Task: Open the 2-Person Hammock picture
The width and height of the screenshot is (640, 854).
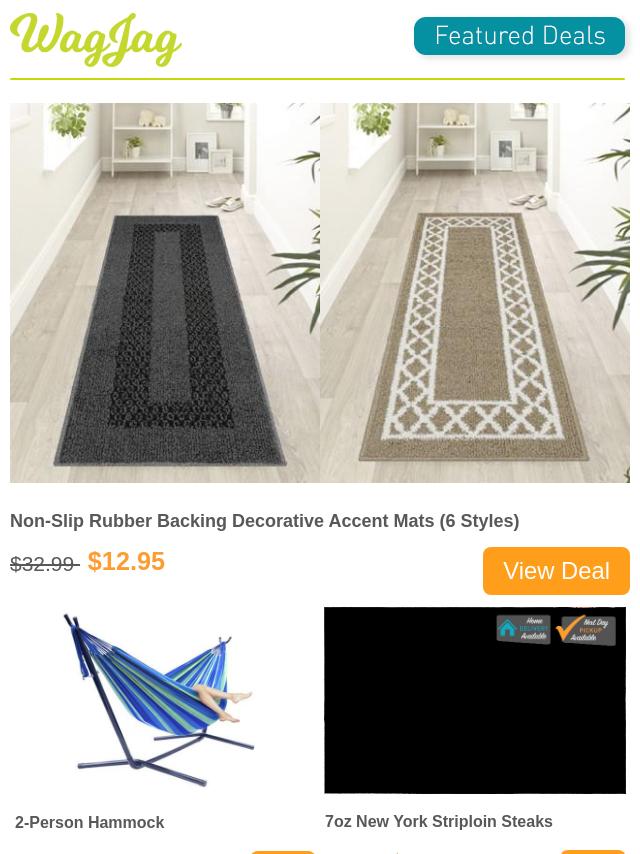Action: pos(160,700)
